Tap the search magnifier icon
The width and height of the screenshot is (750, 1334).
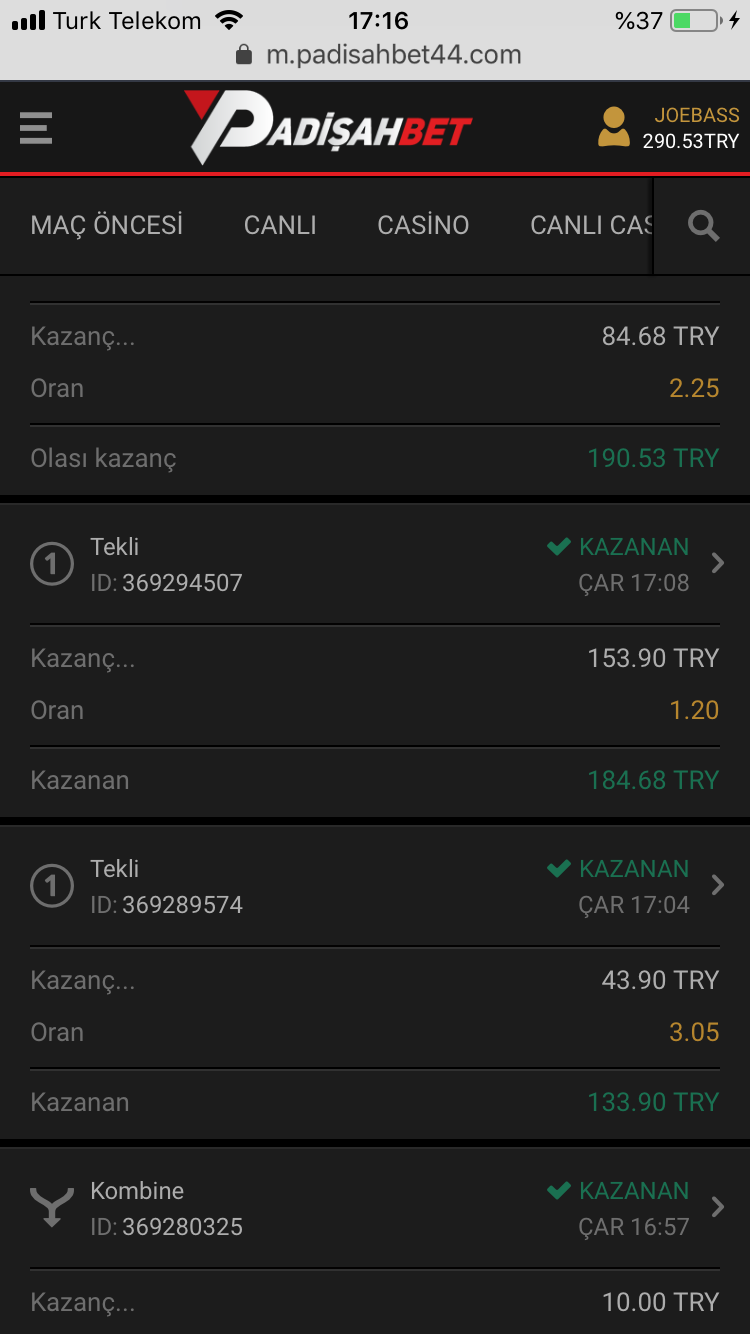coord(704,226)
